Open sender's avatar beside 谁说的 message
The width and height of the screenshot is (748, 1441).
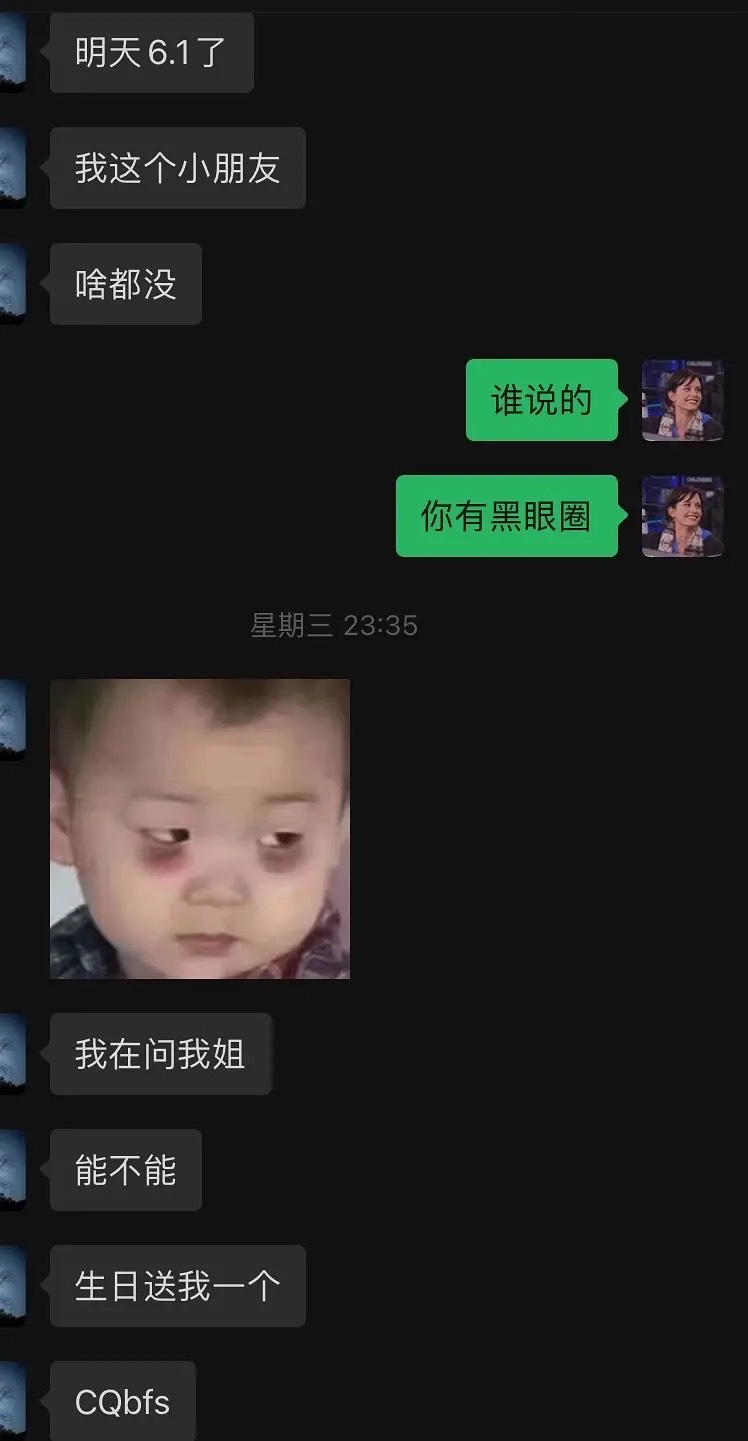(682, 400)
